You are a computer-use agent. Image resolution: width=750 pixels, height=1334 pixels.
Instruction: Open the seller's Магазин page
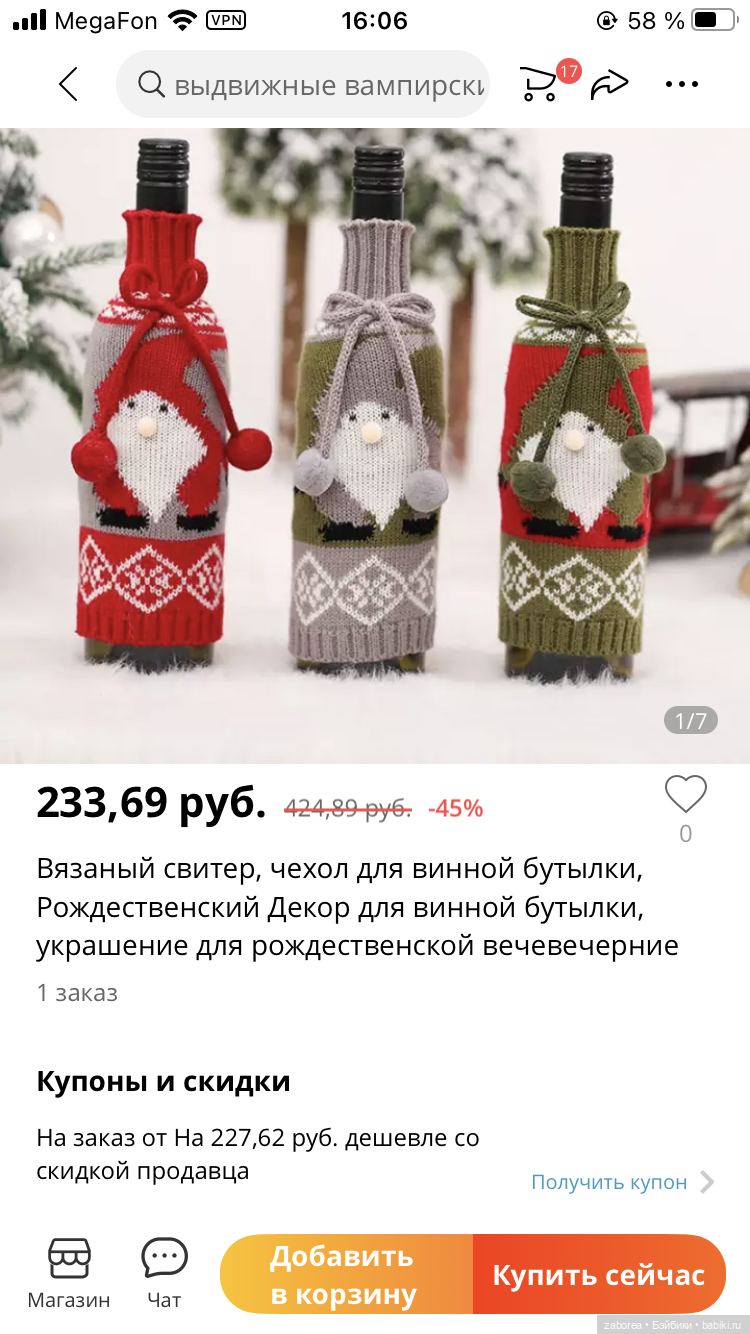tap(69, 1273)
